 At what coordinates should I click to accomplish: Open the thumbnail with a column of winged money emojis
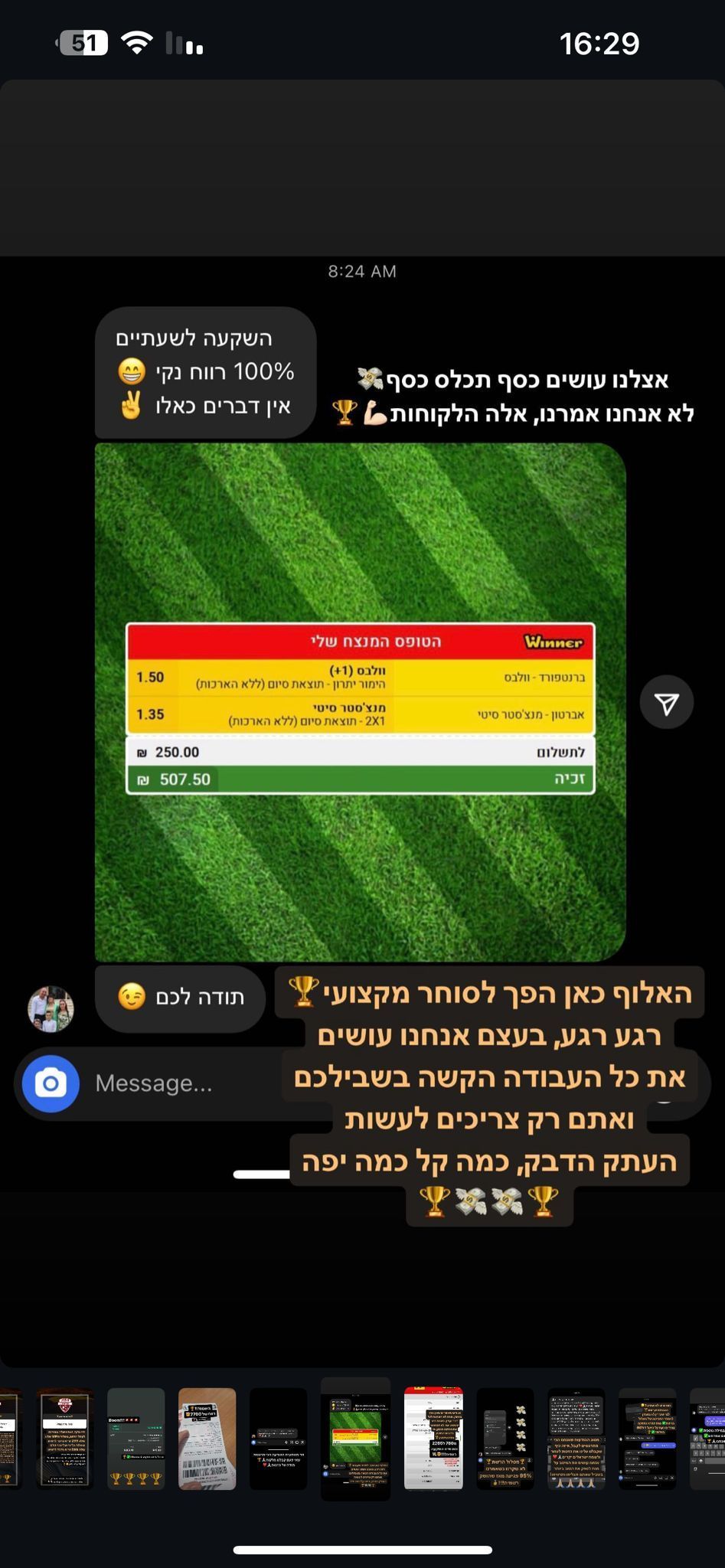tap(505, 1440)
